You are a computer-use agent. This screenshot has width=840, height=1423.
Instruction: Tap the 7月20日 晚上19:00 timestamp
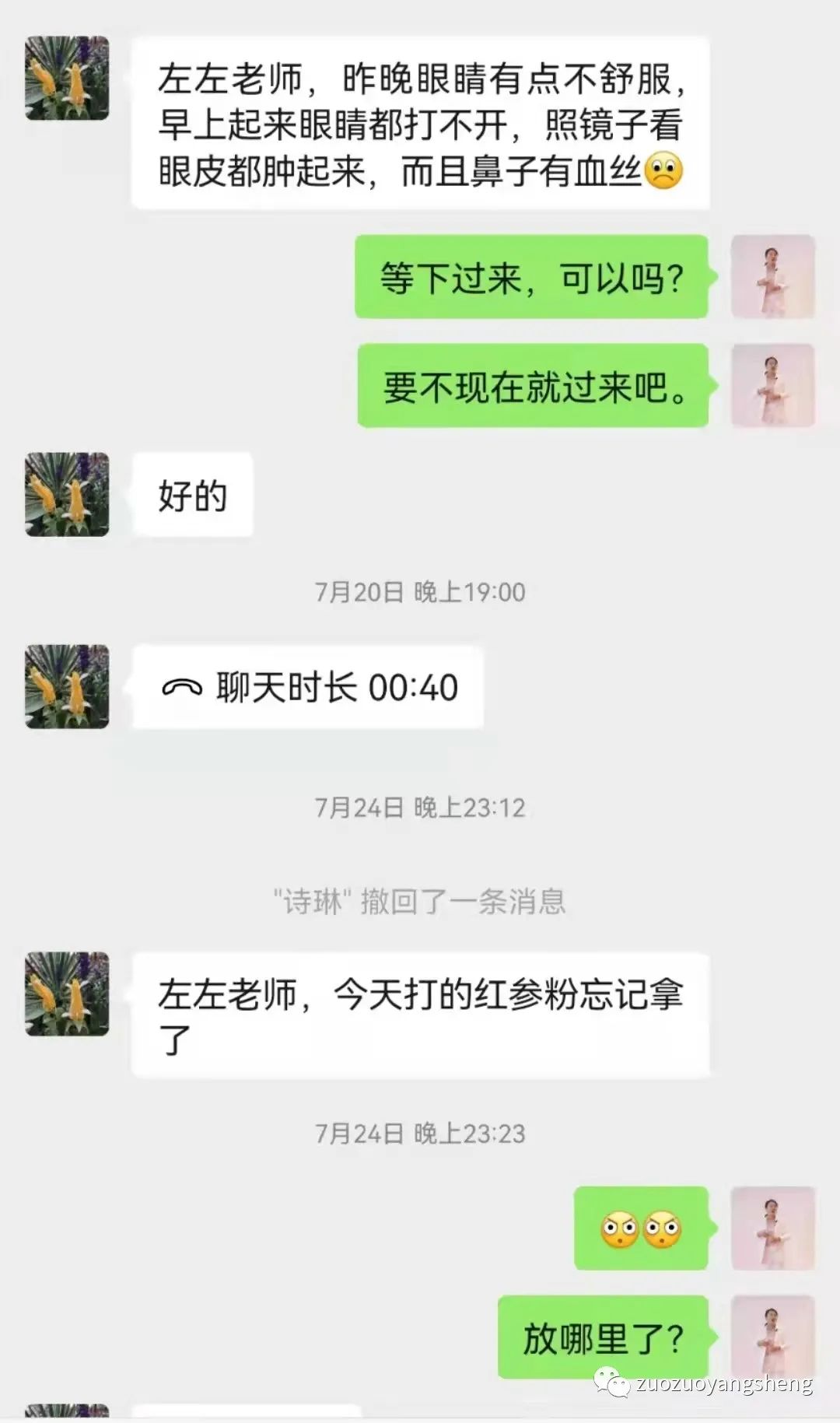tap(420, 591)
